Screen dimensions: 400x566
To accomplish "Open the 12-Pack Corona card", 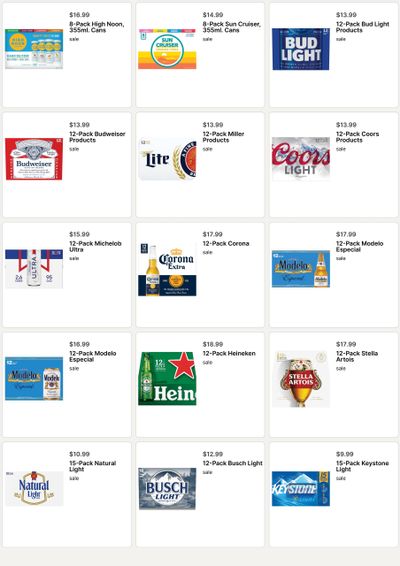I will 200,275.
